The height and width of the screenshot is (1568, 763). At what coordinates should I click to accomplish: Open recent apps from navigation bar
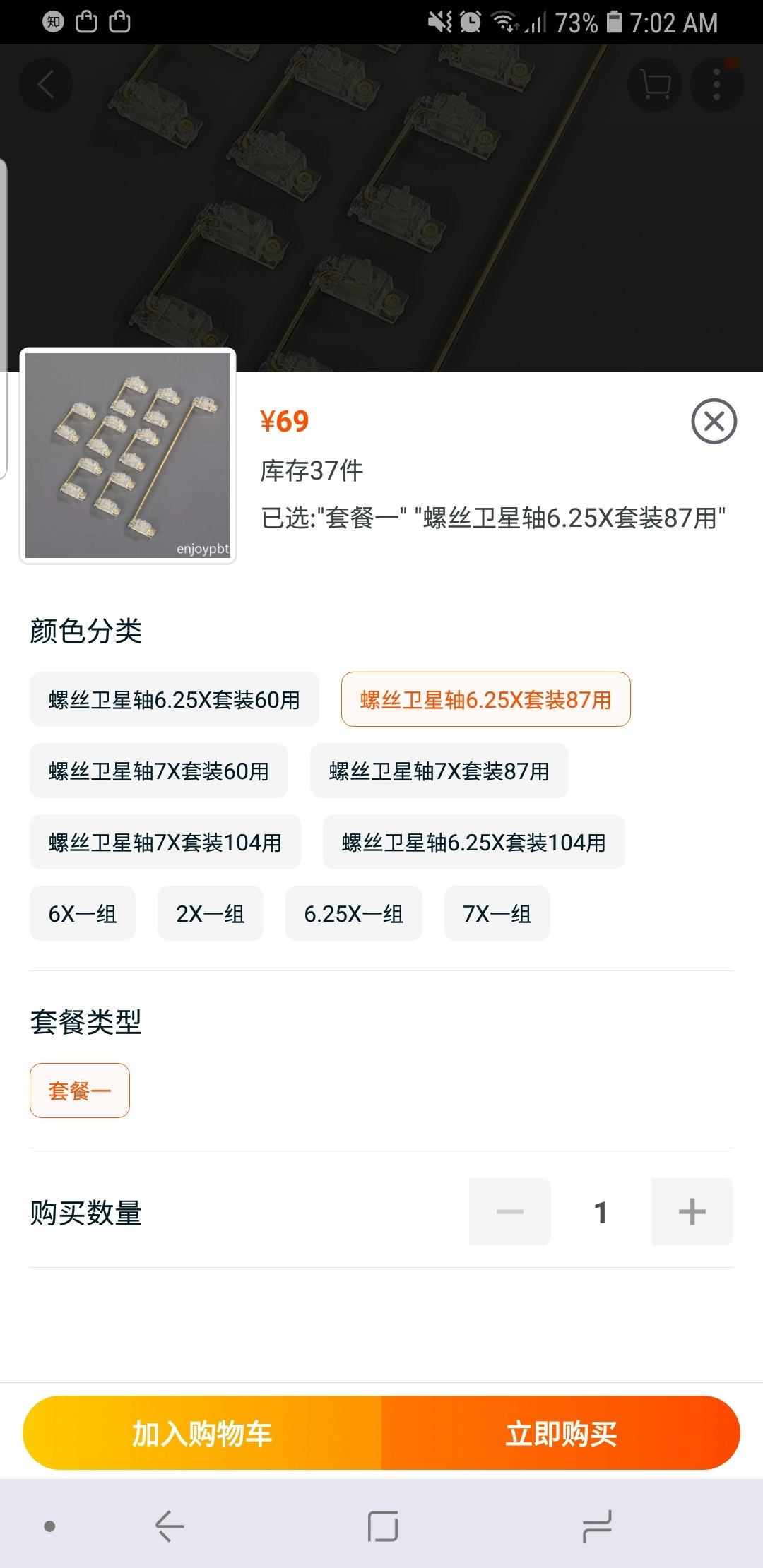click(x=596, y=1526)
